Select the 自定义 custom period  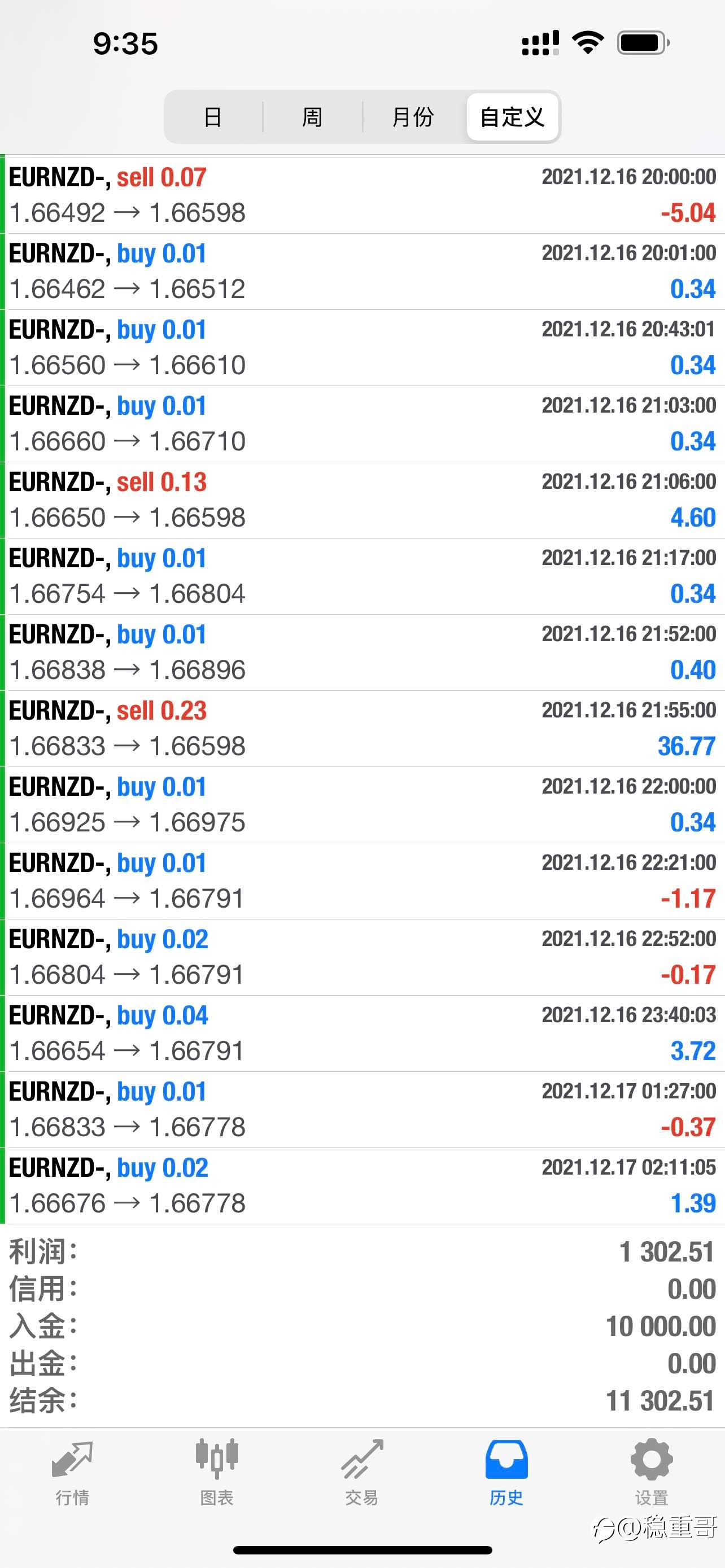[512, 117]
